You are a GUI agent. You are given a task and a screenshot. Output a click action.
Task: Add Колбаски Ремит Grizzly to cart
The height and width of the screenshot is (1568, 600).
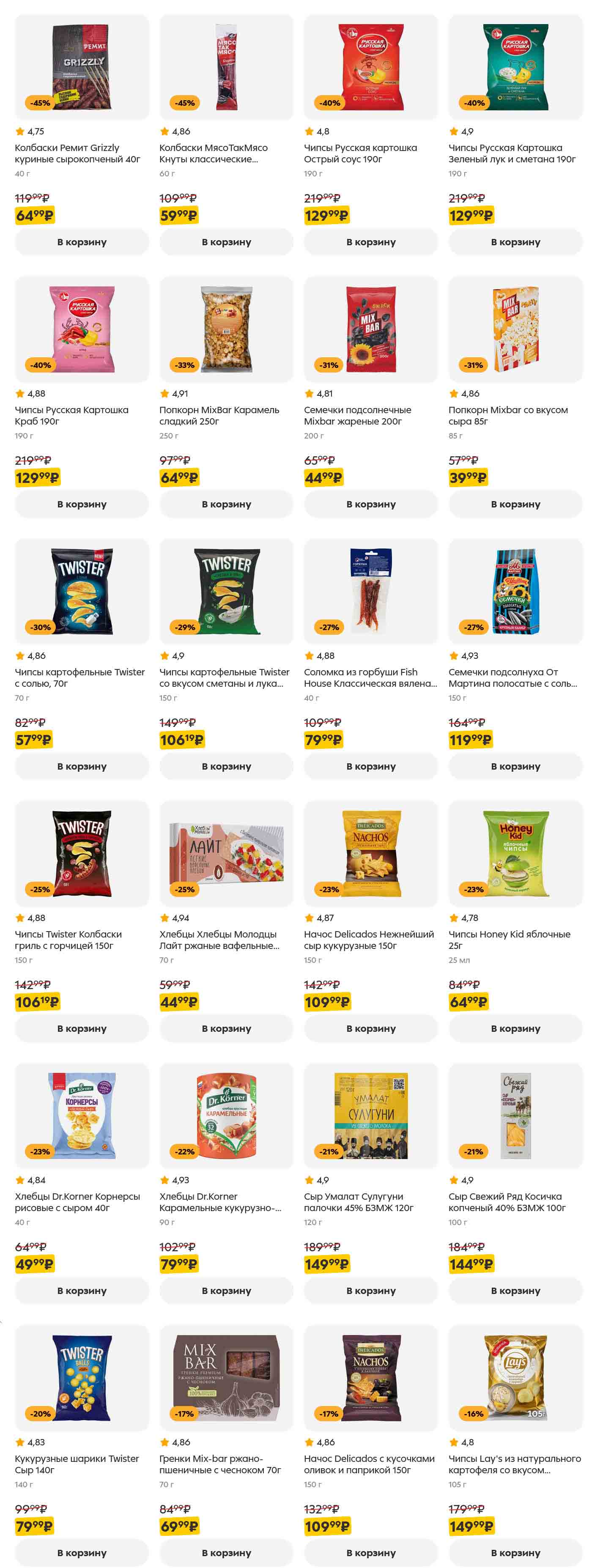click(82, 241)
